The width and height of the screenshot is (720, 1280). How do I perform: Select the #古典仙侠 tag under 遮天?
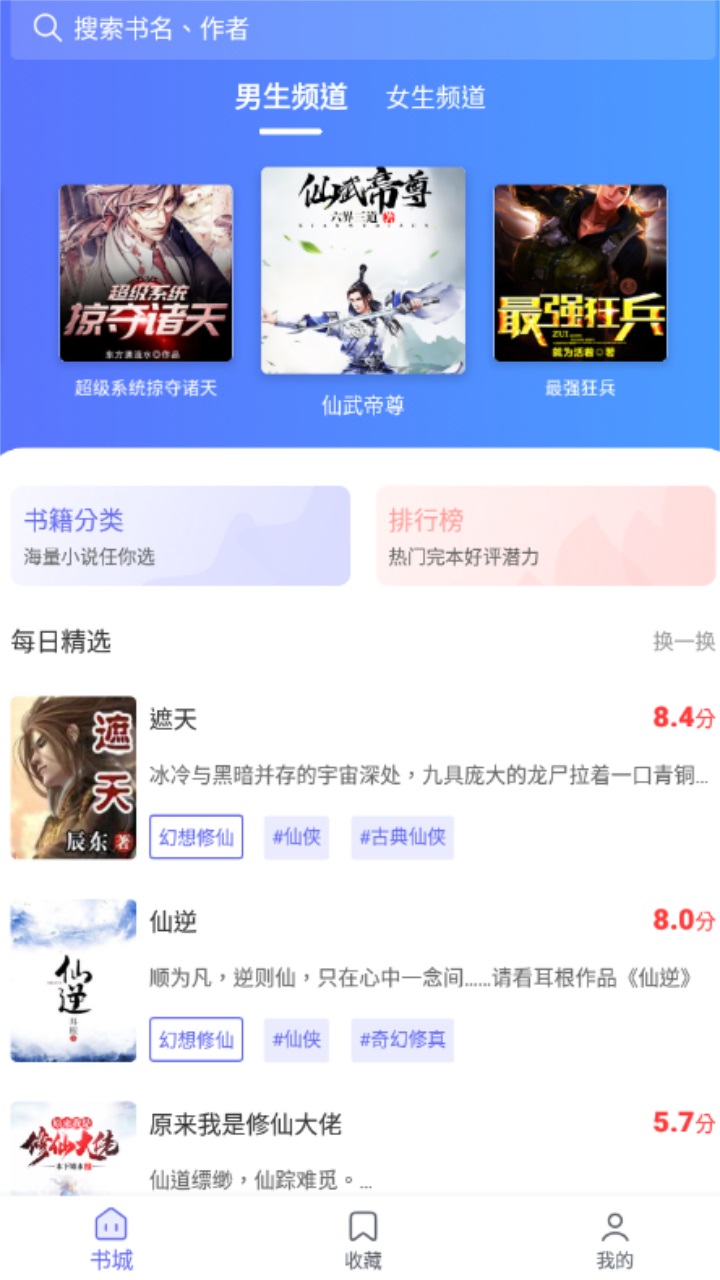click(x=401, y=837)
